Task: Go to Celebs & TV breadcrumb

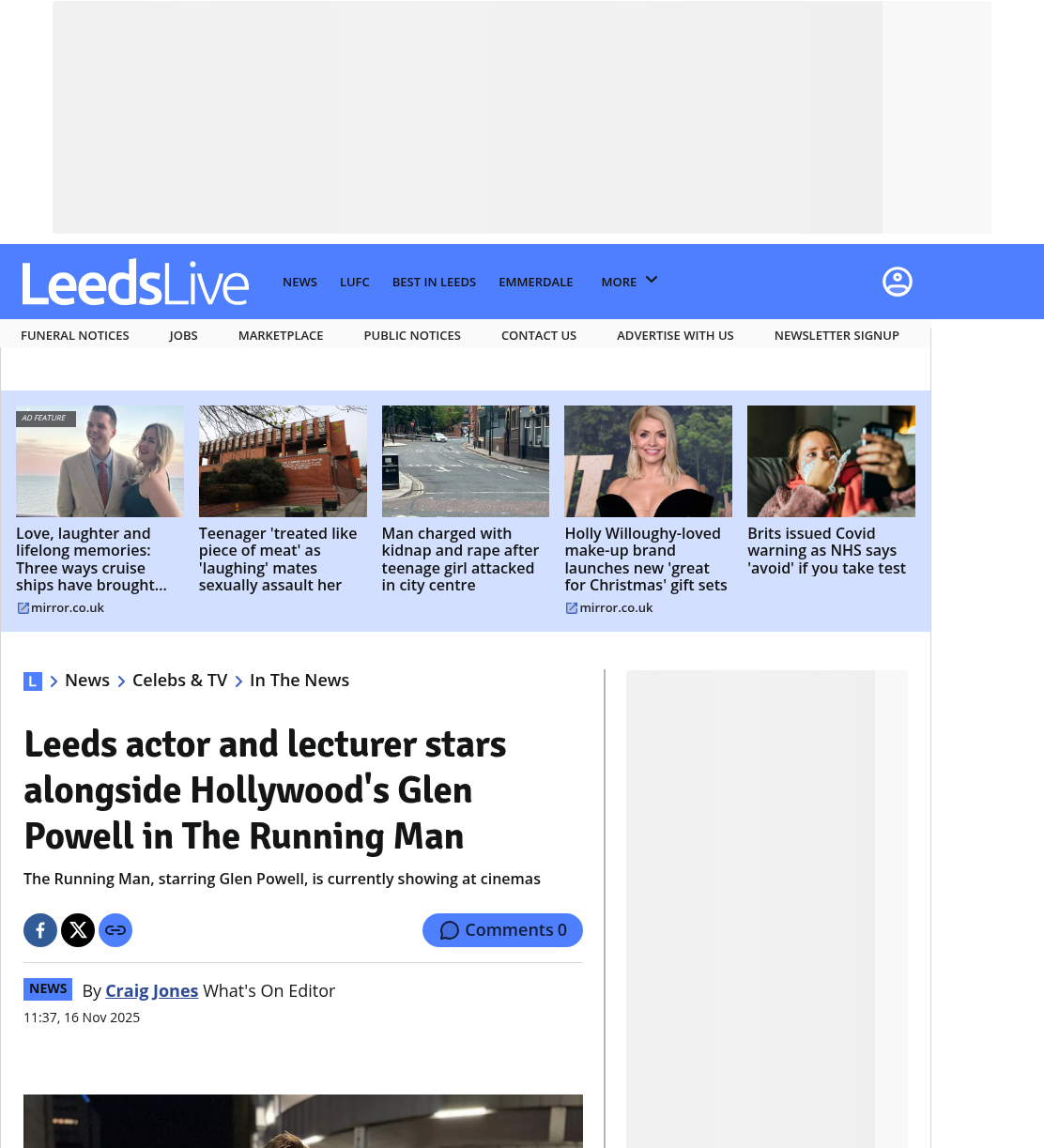Action: tap(179, 681)
